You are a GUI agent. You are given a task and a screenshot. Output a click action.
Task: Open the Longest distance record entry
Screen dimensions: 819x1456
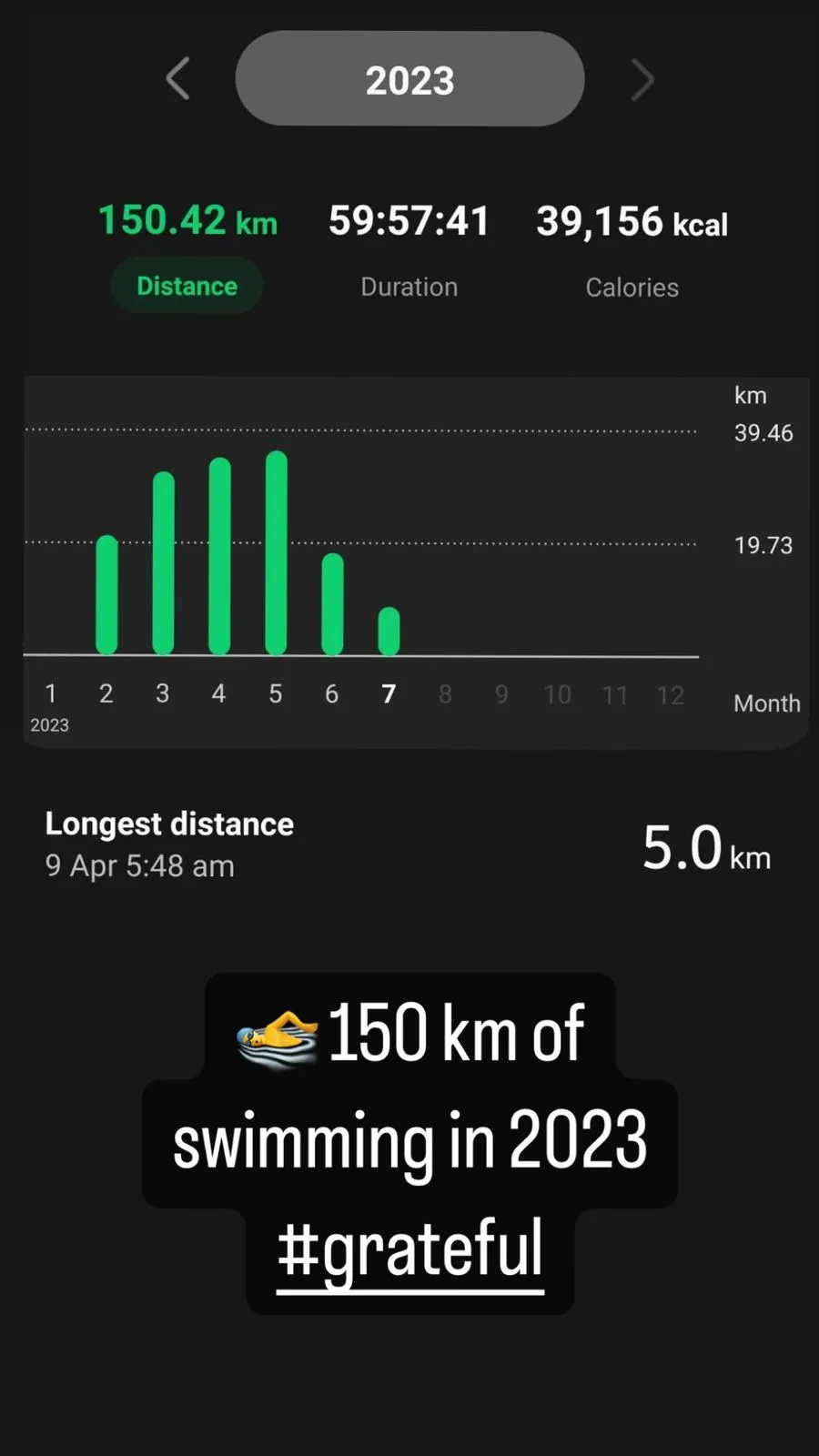pyautogui.click(x=169, y=824)
